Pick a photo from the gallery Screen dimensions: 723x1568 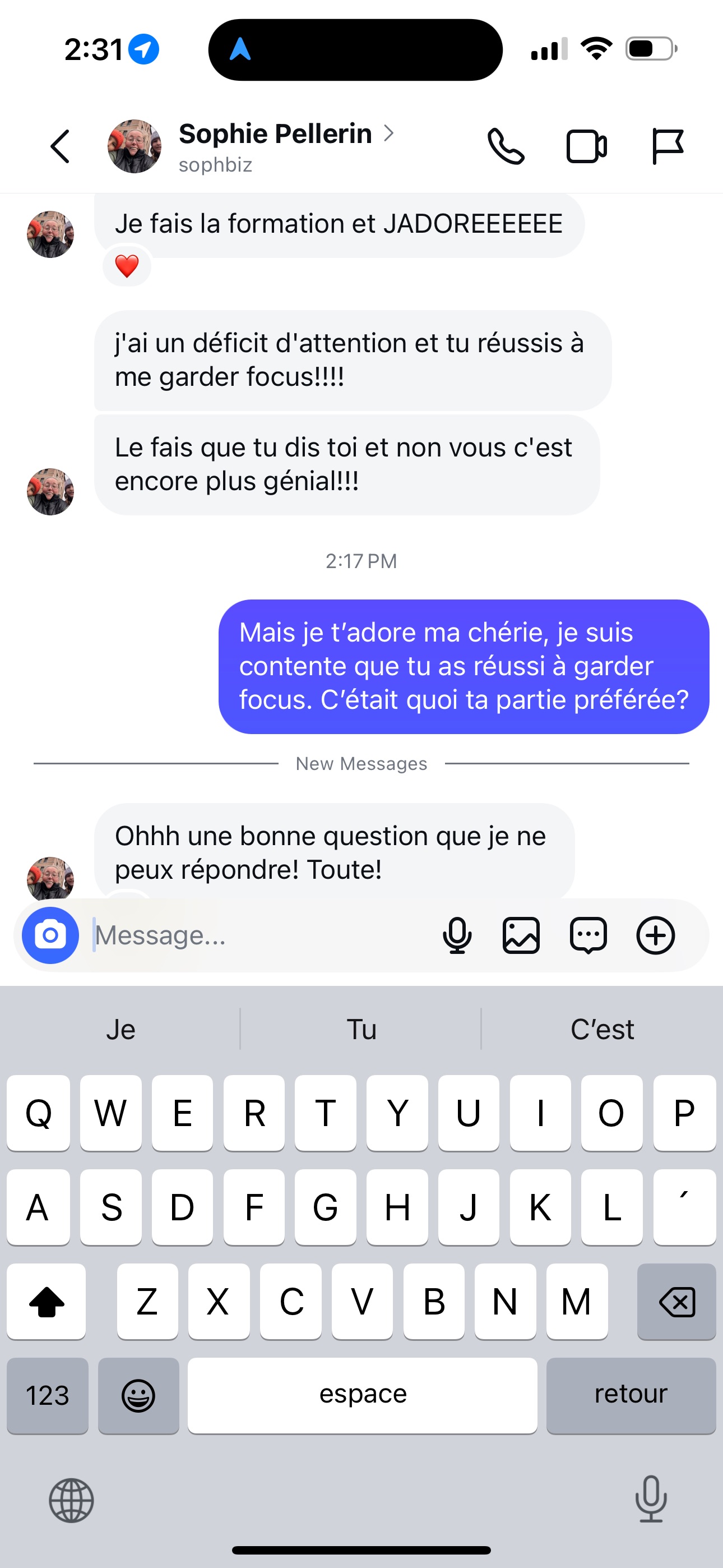[522, 935]
